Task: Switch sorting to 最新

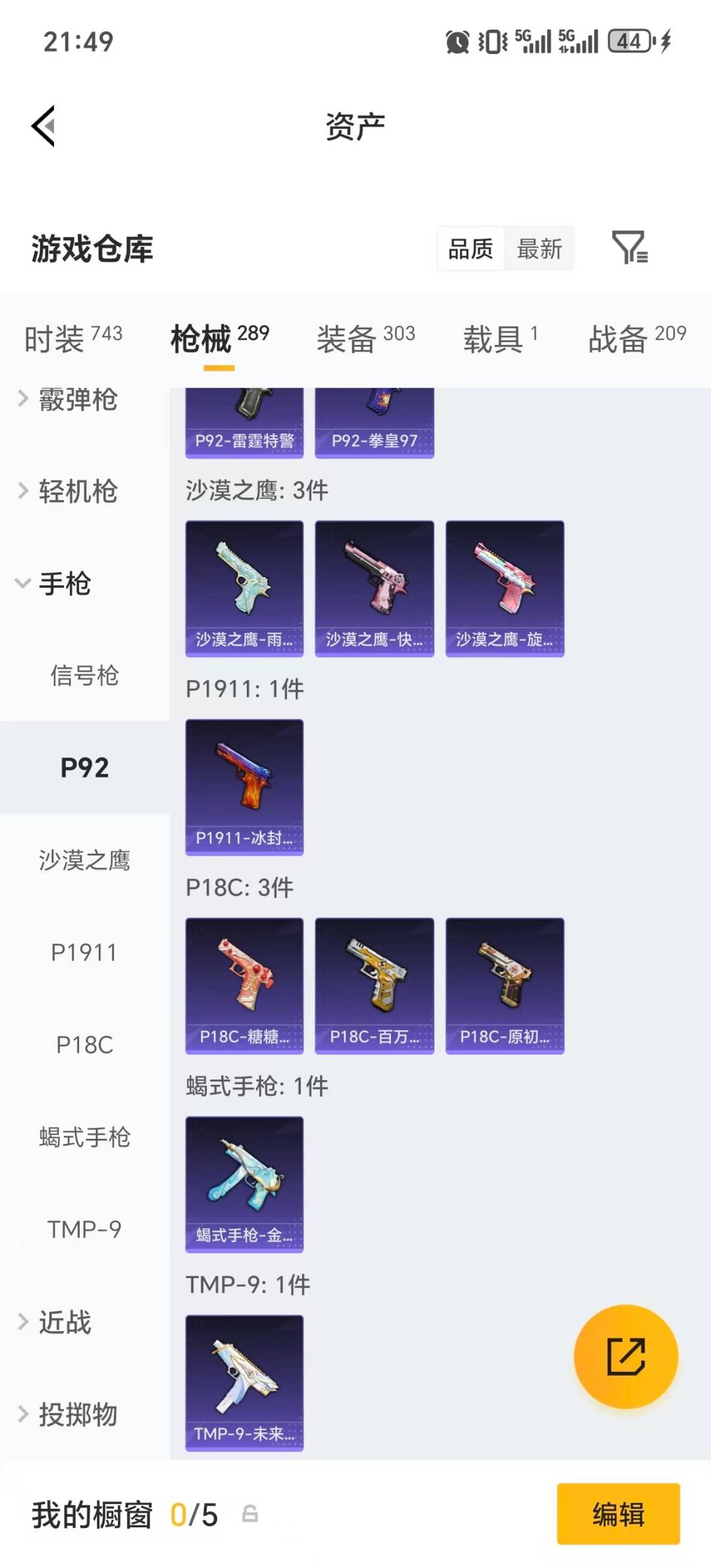Action: click(x=539, y=249)
